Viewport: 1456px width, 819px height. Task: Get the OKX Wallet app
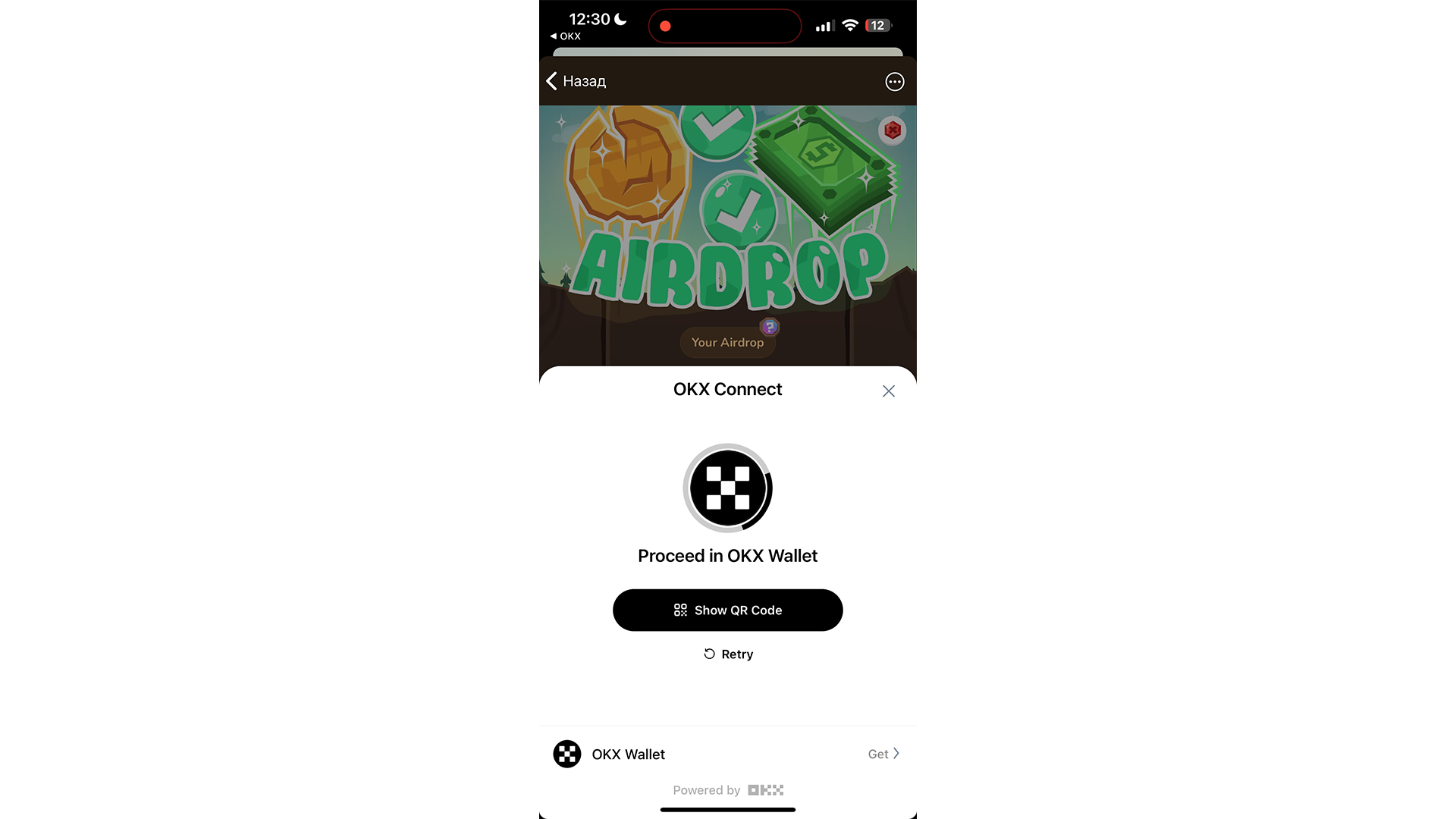pyautogui.click(x=883, y=754)
